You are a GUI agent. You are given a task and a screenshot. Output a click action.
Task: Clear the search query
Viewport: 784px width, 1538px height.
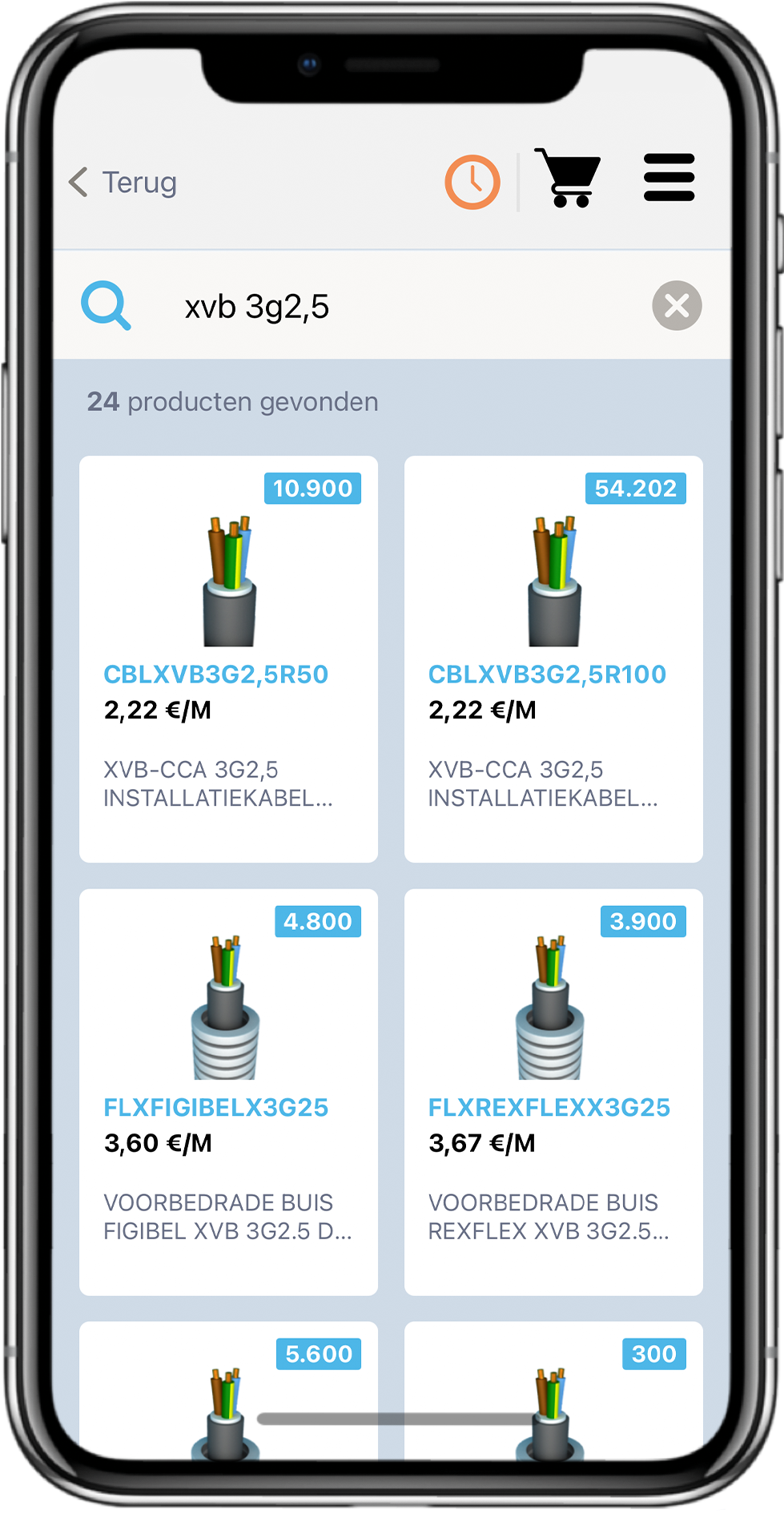[x=677, y=305]
